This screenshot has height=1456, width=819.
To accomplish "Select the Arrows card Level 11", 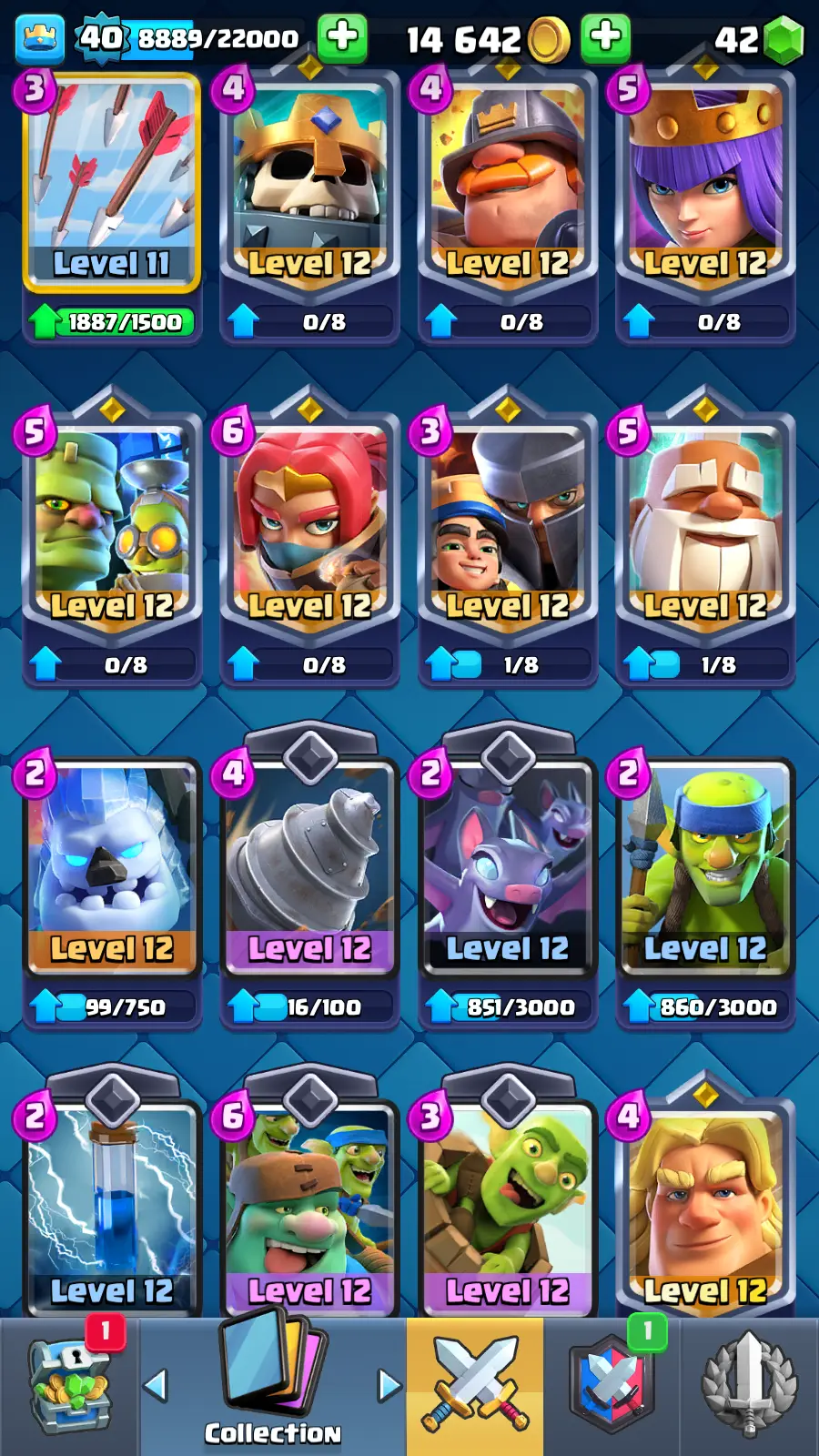I will tap(111, 182).
